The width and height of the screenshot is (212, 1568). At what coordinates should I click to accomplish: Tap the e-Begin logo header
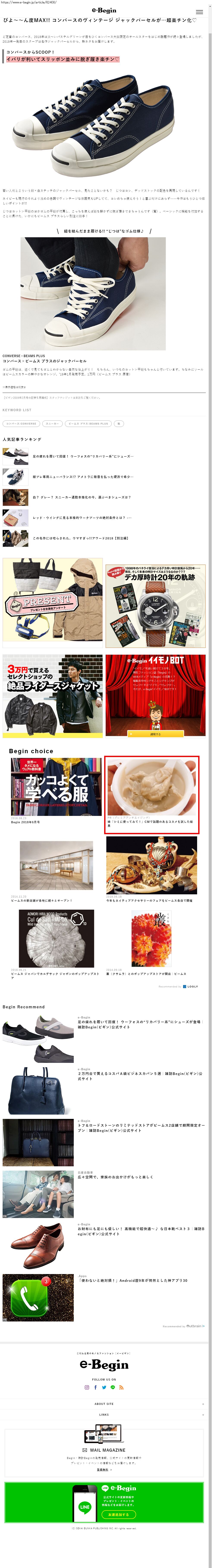[x=104, y=10]
